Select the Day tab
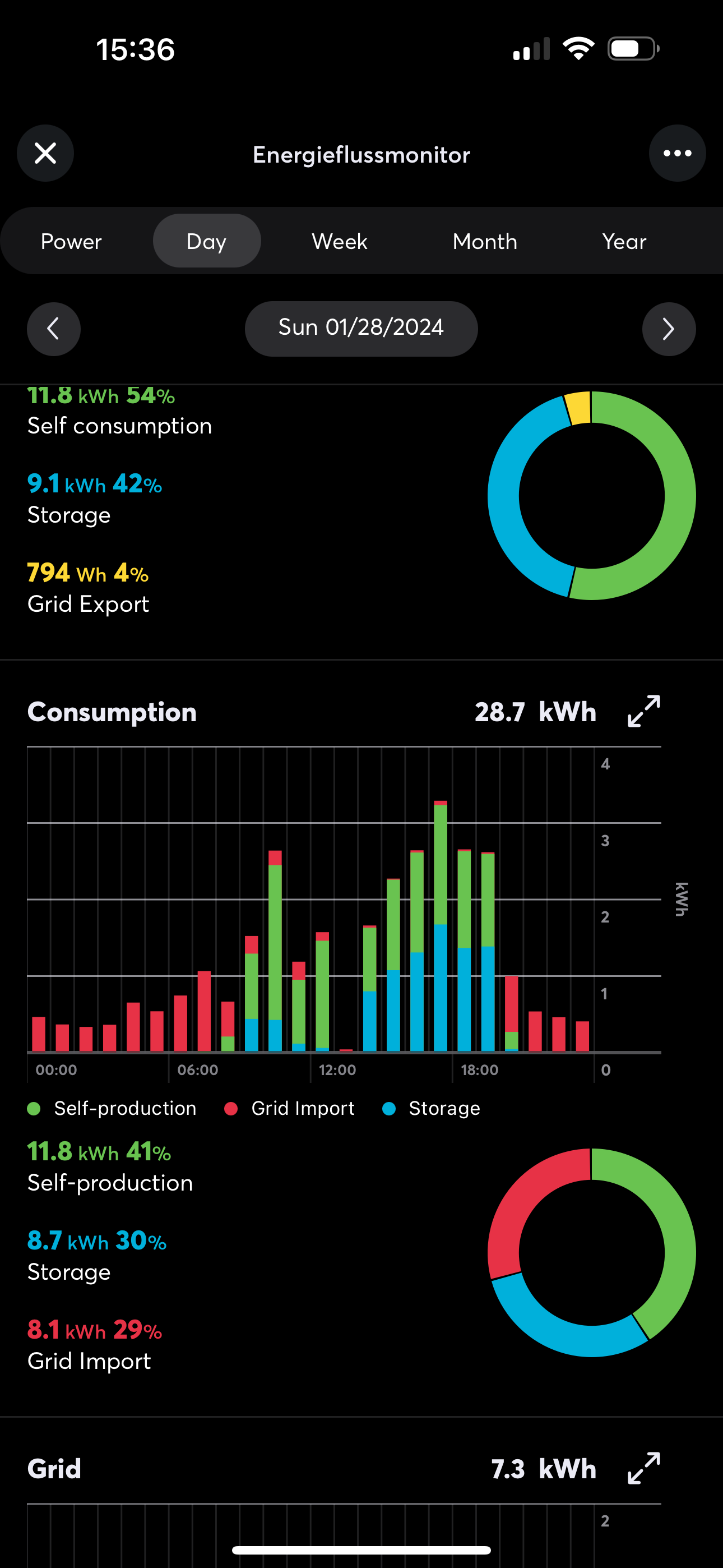723x1568 pixels. [x=207, y=241]
